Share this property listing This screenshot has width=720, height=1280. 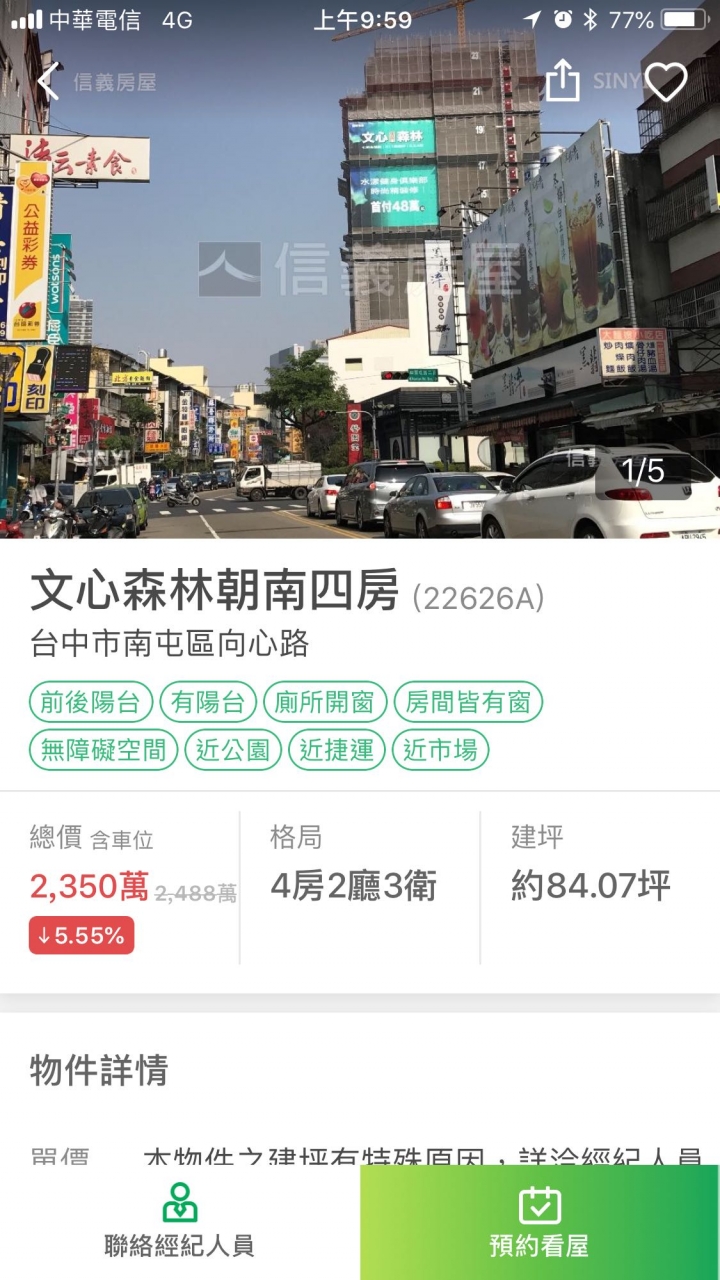click(562, 81)
